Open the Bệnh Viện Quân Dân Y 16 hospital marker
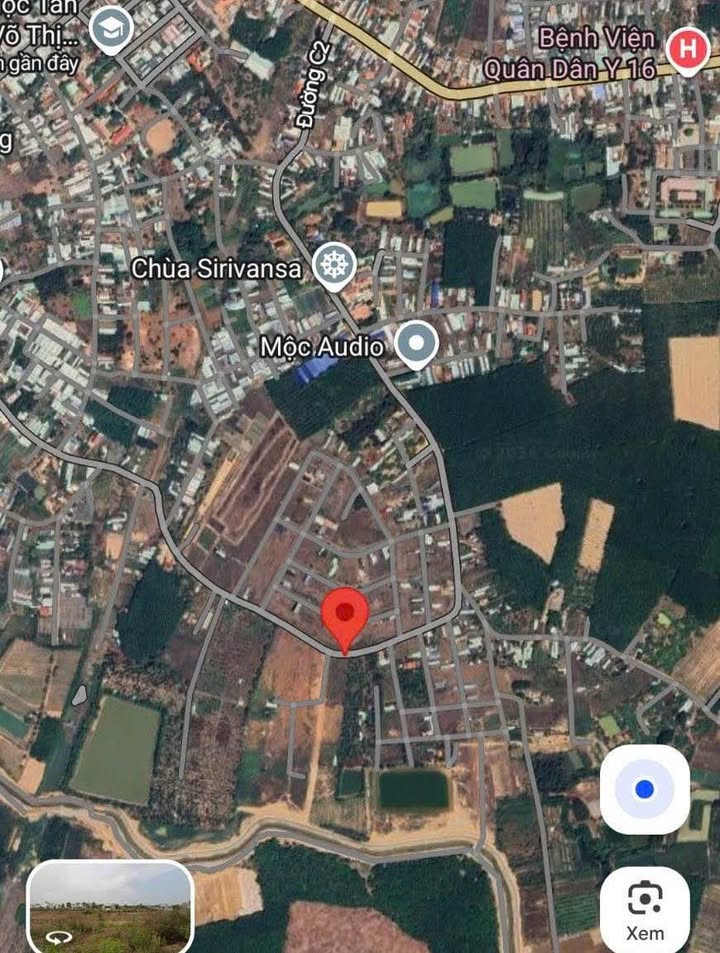The height and width of the screenshot is (953, 720). point(688,49)
